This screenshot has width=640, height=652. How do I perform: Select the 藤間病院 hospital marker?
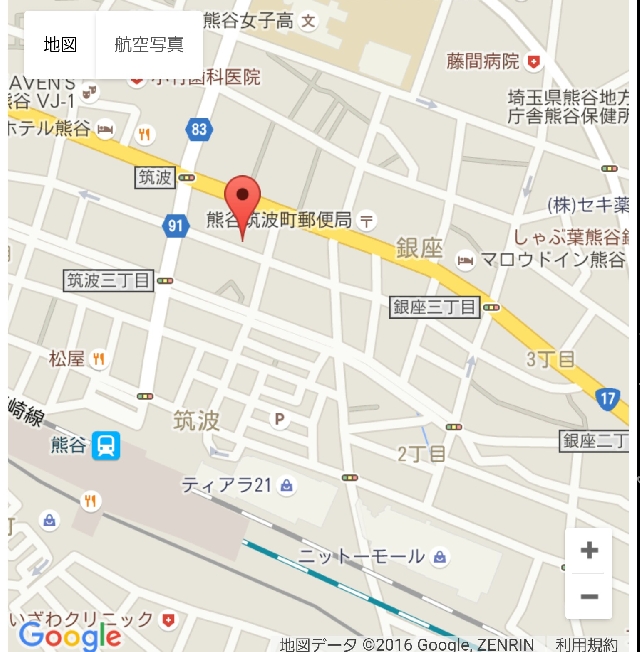[533, 62]
